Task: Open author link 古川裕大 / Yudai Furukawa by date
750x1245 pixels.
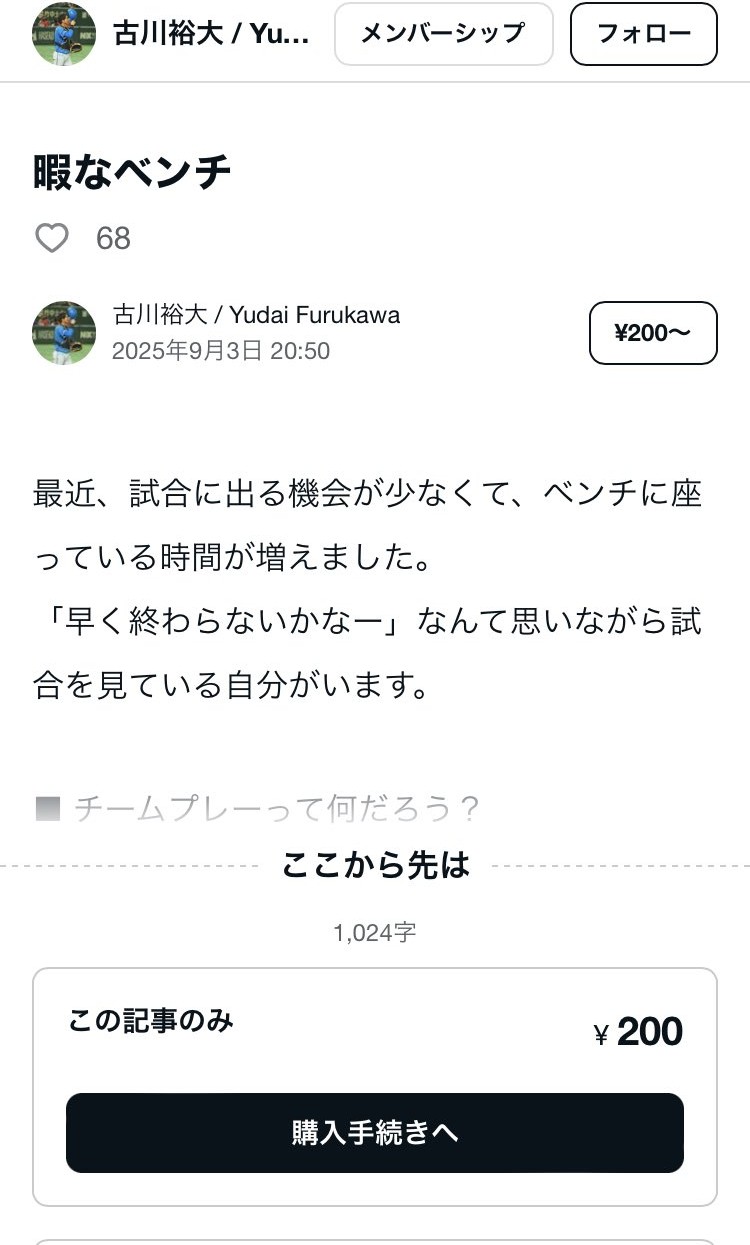Action: [256, 315]
